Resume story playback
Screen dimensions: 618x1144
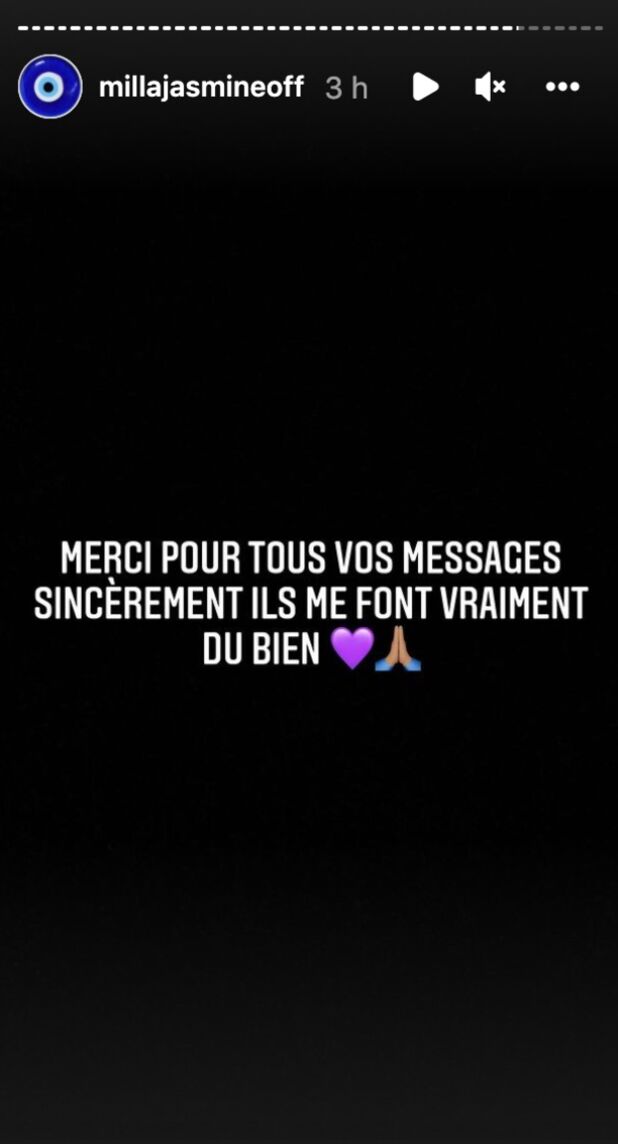tap(425, 87)
